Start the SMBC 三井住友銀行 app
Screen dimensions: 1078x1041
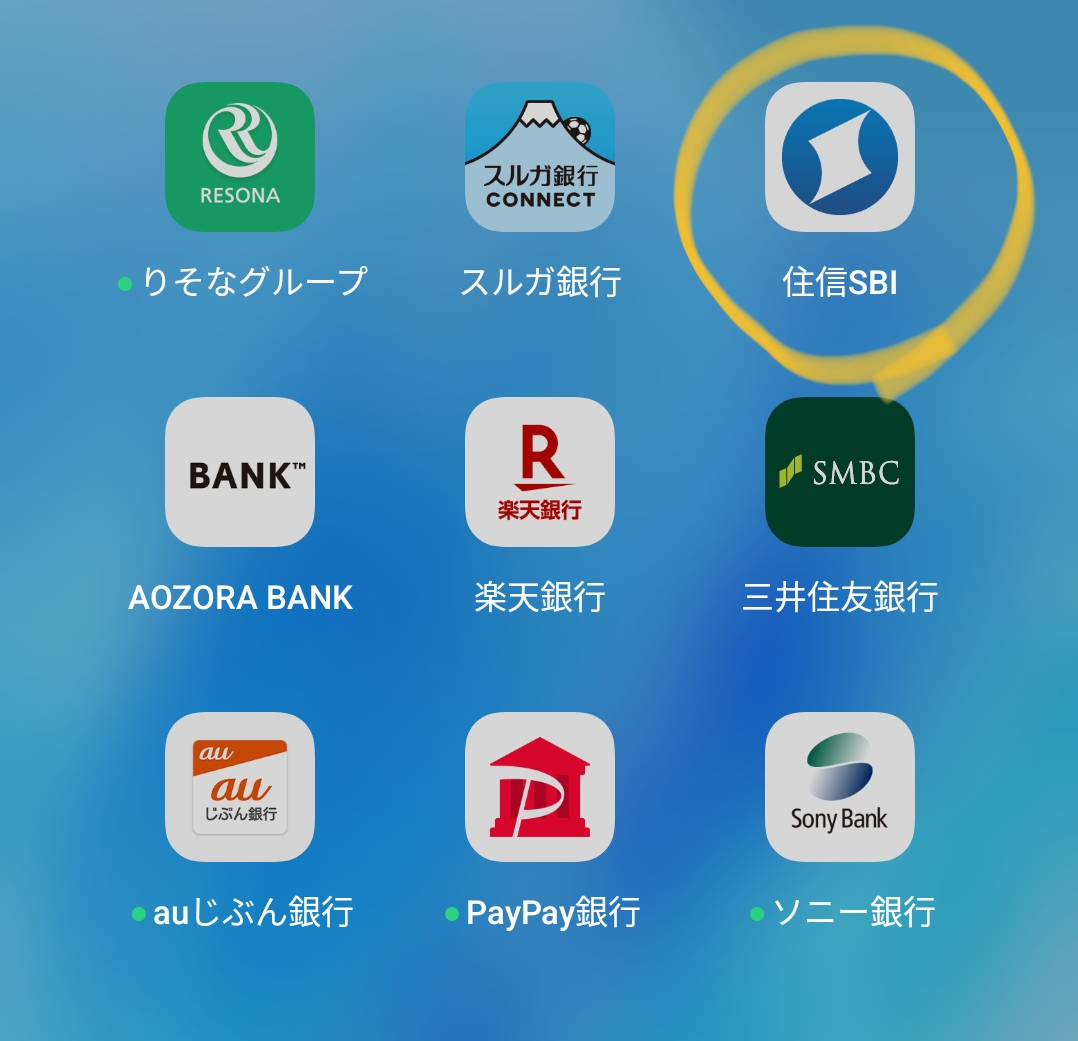[x=840, y=472]
